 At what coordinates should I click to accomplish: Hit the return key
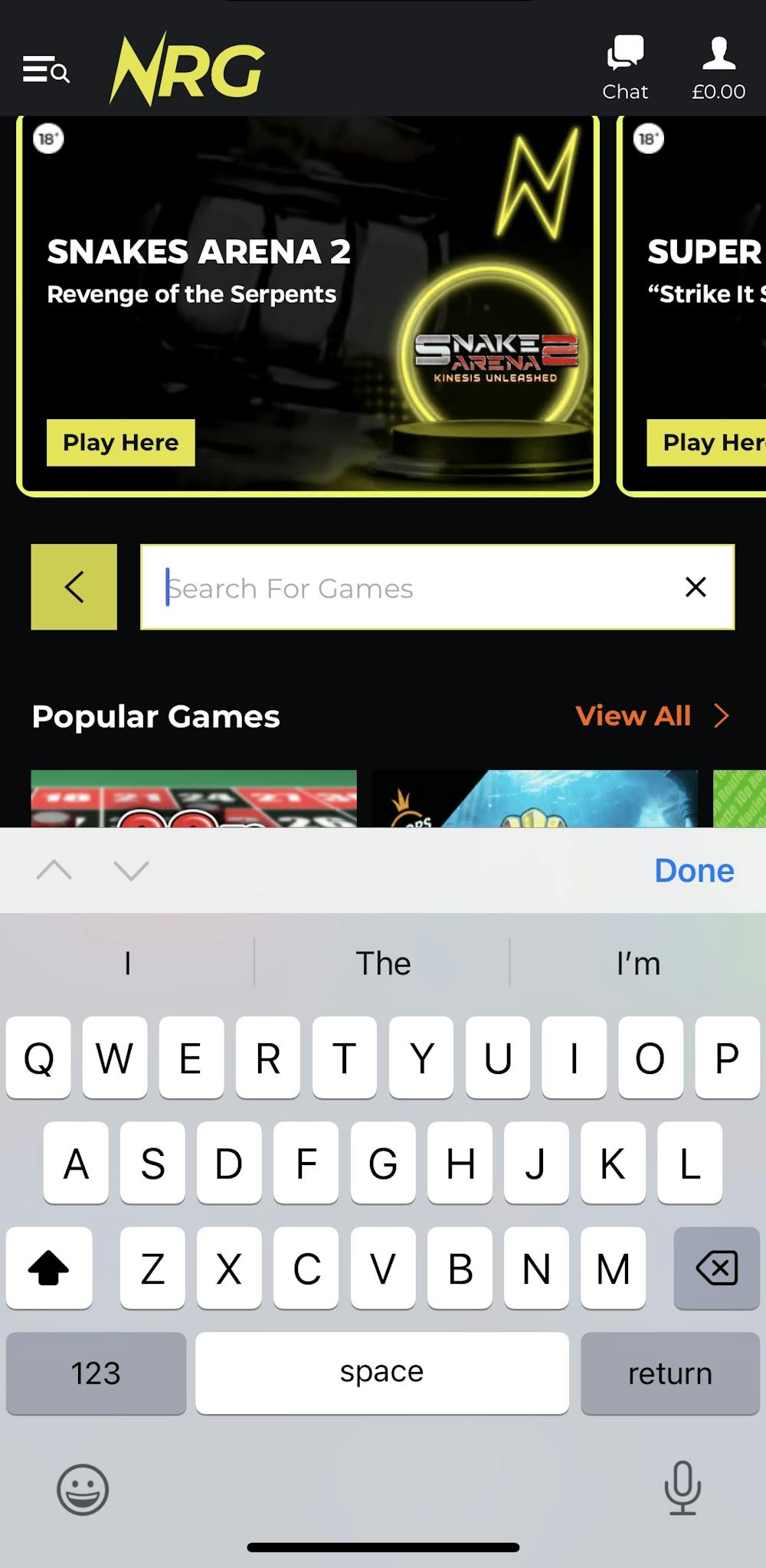(x=669, y=1373)
